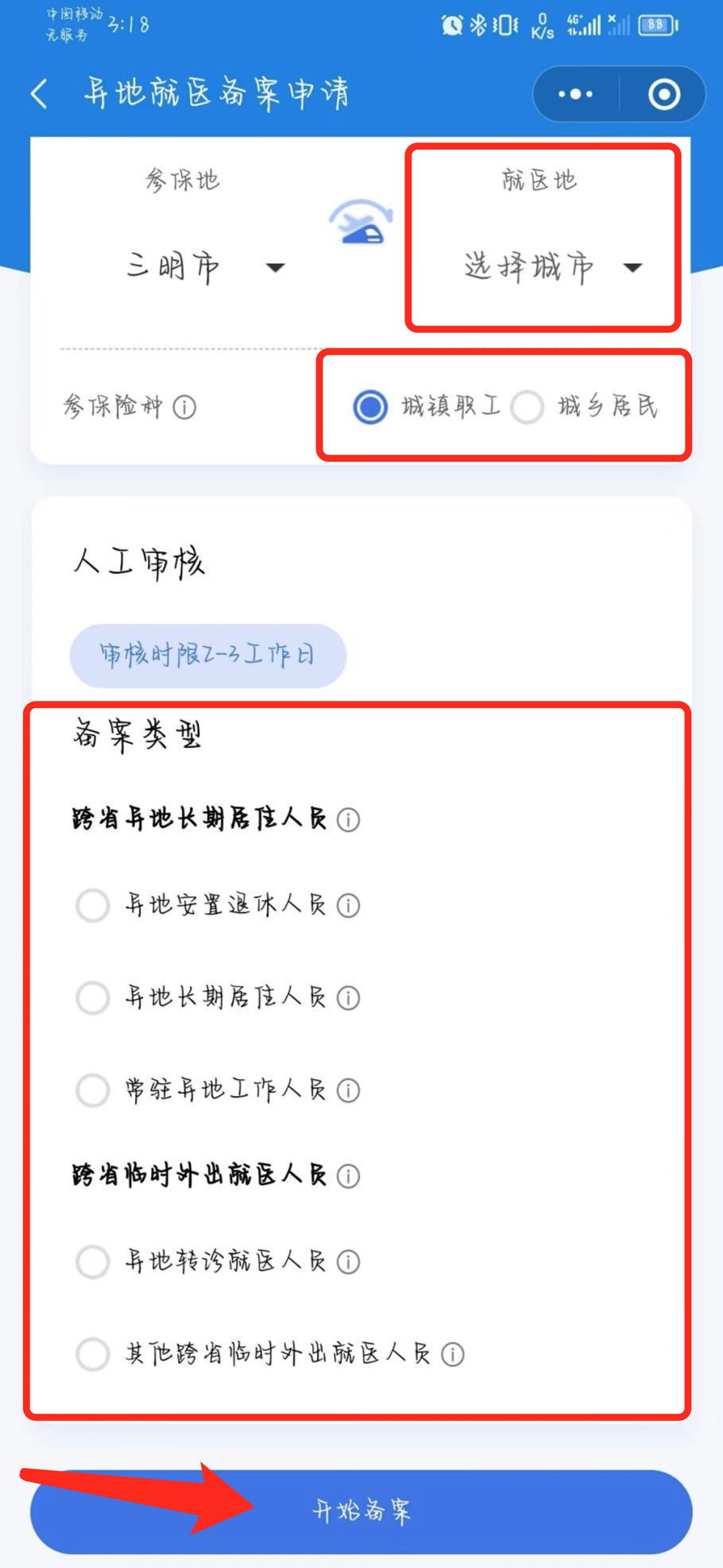The width and height of the screenshot is (723, 1568).
Task: View info for 跨省异地长期居住人员 heading
Action: (x=349, y=819)
